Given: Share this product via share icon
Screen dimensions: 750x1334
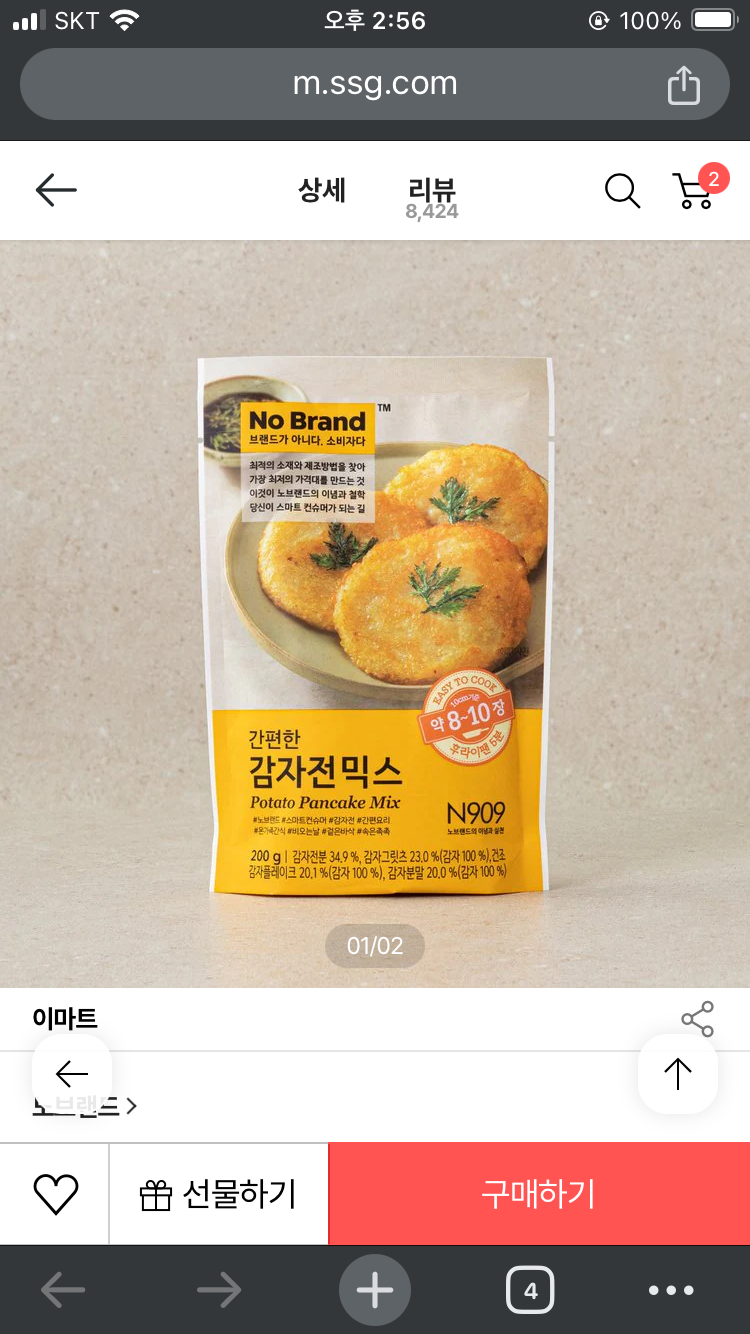Looking at the screenshot, I should [x=697, y=1019].
